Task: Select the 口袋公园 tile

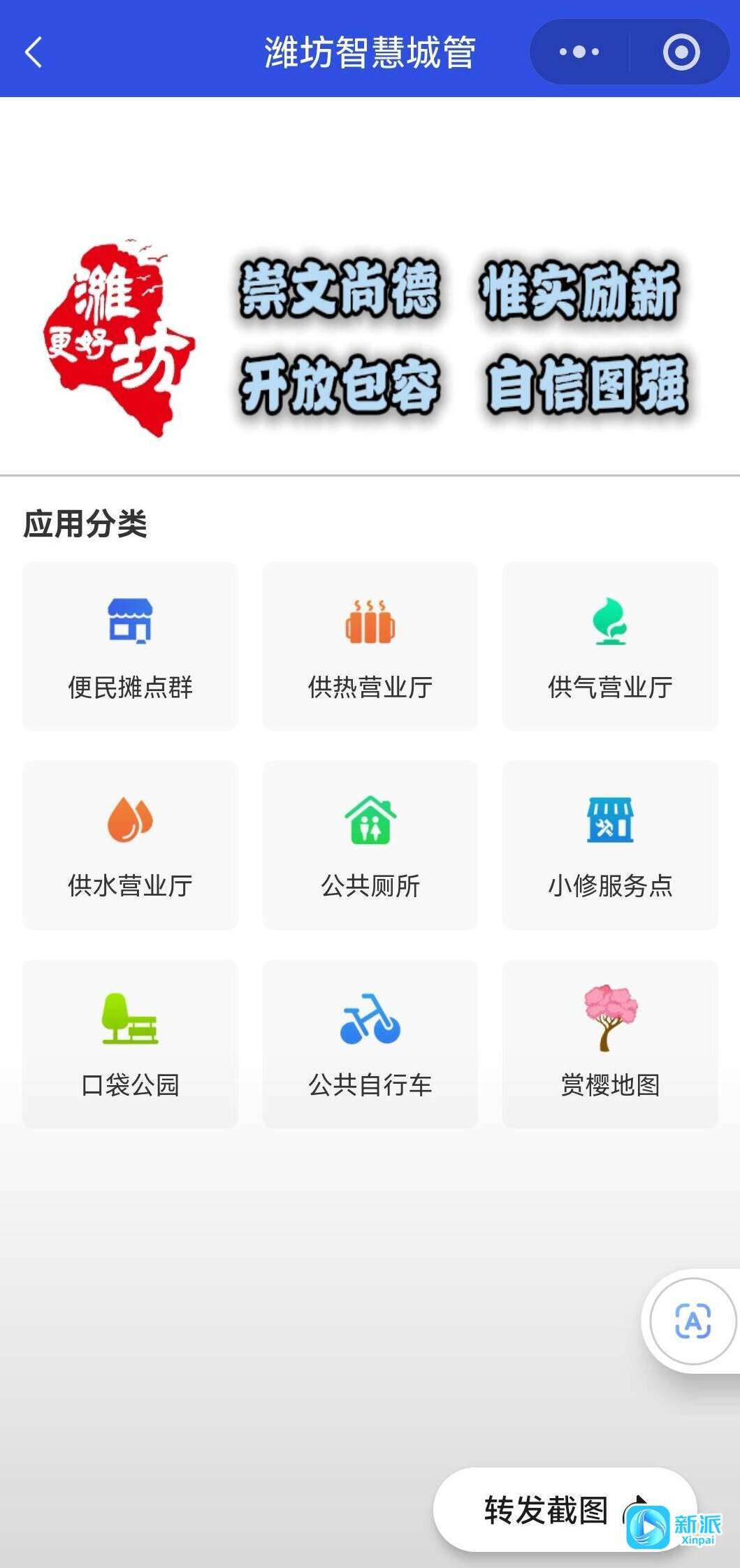Action: (130, 1044)
